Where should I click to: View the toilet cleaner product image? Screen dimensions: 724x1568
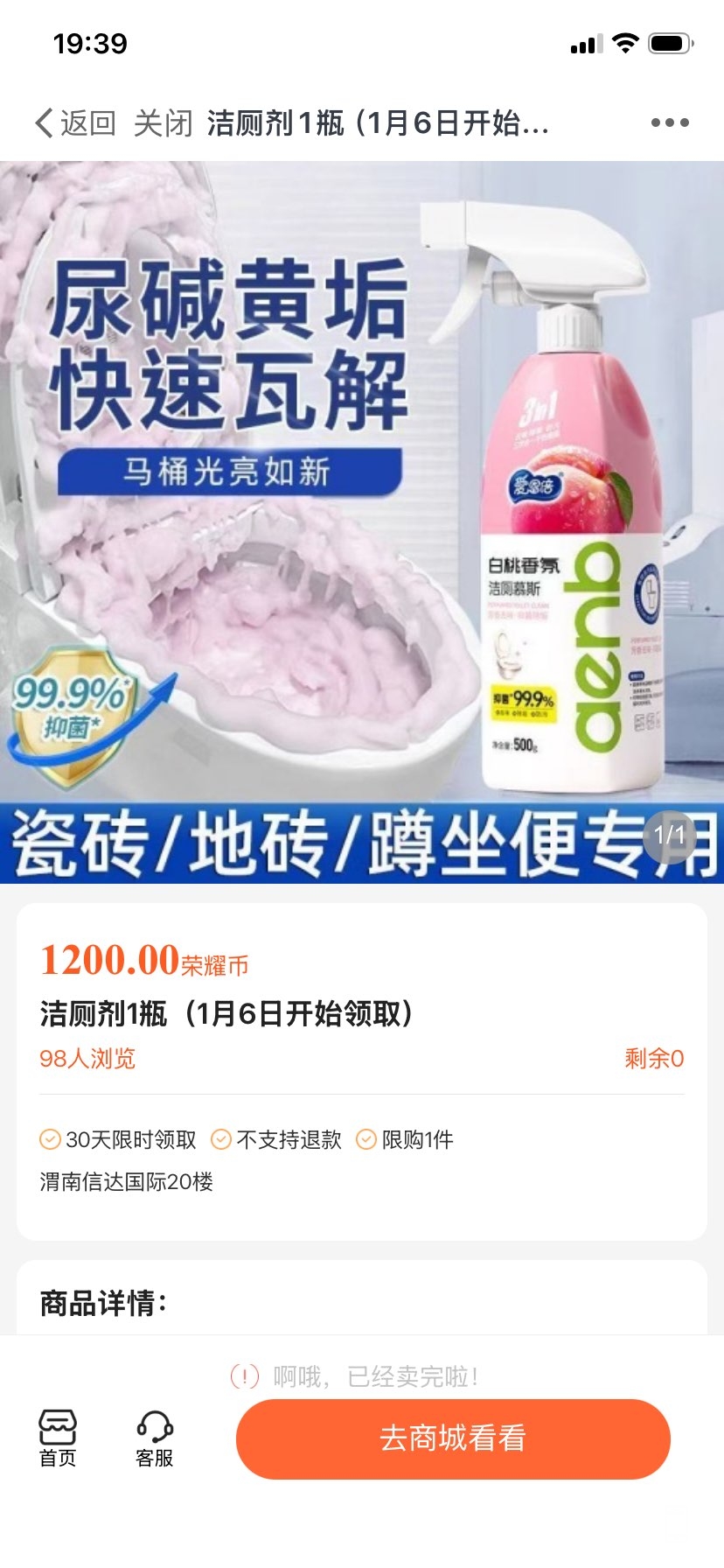(x=362, y=522)
